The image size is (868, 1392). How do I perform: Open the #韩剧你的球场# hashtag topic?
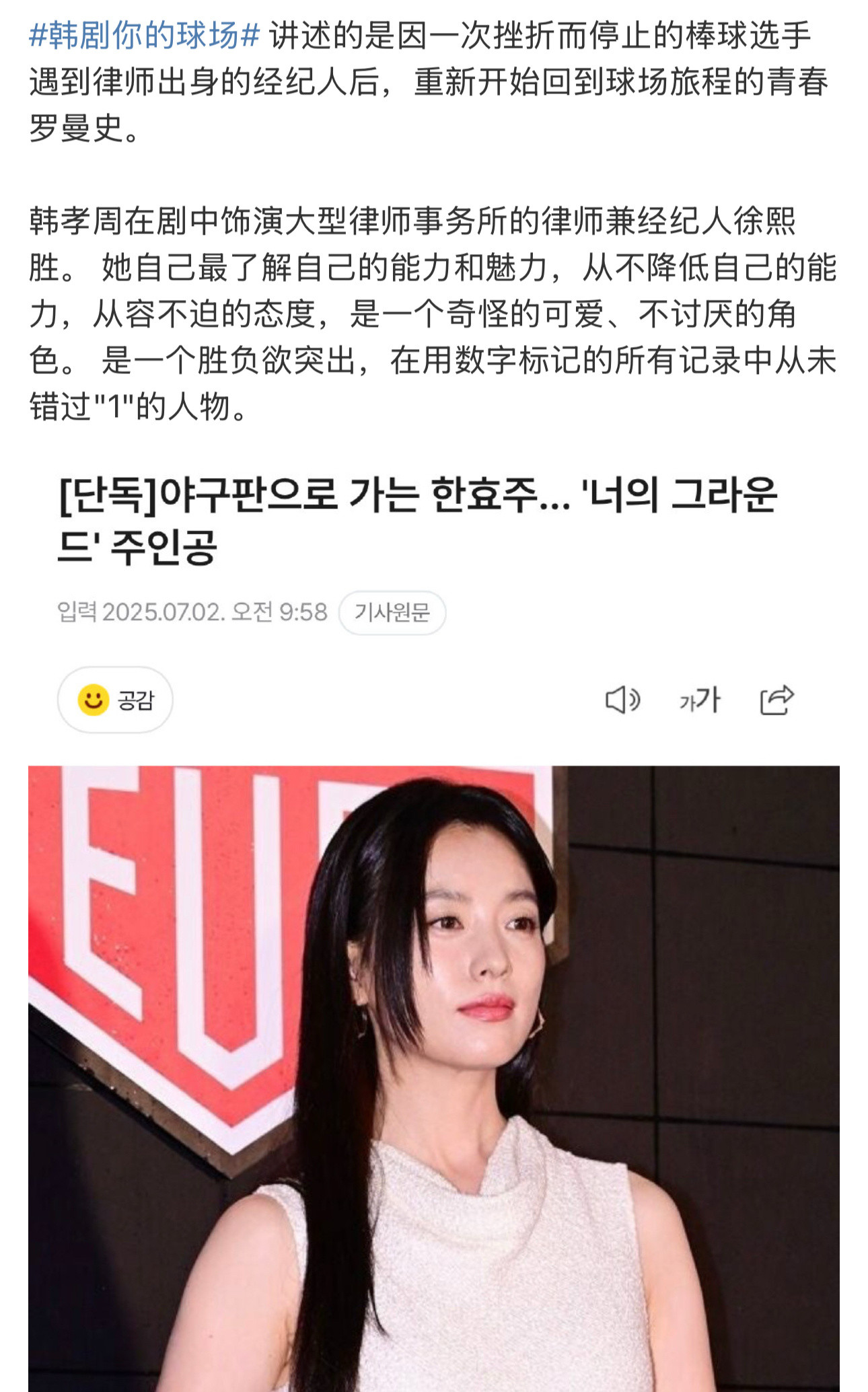144,36
